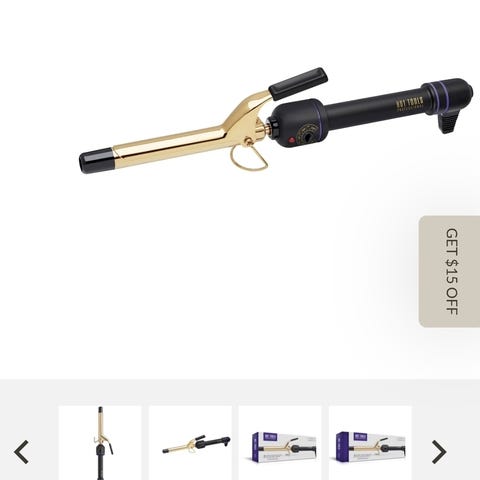Select the horizontal curling iron thumbnail
The image size is (480, 480).
pyautogui.click(x=190, y=443)
